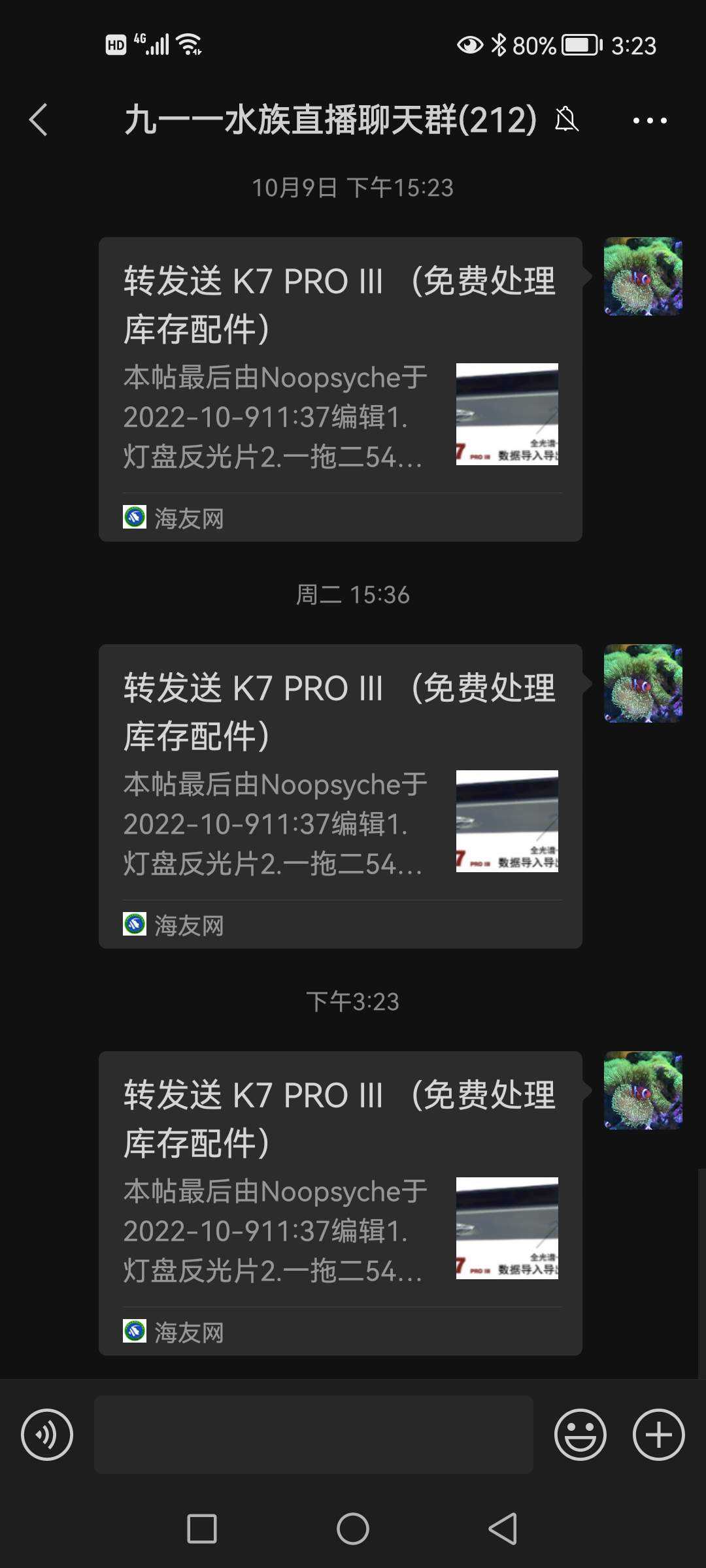Focus the message text field
This screenshot has width=706, height=1568.
(x=314, y=1435)
